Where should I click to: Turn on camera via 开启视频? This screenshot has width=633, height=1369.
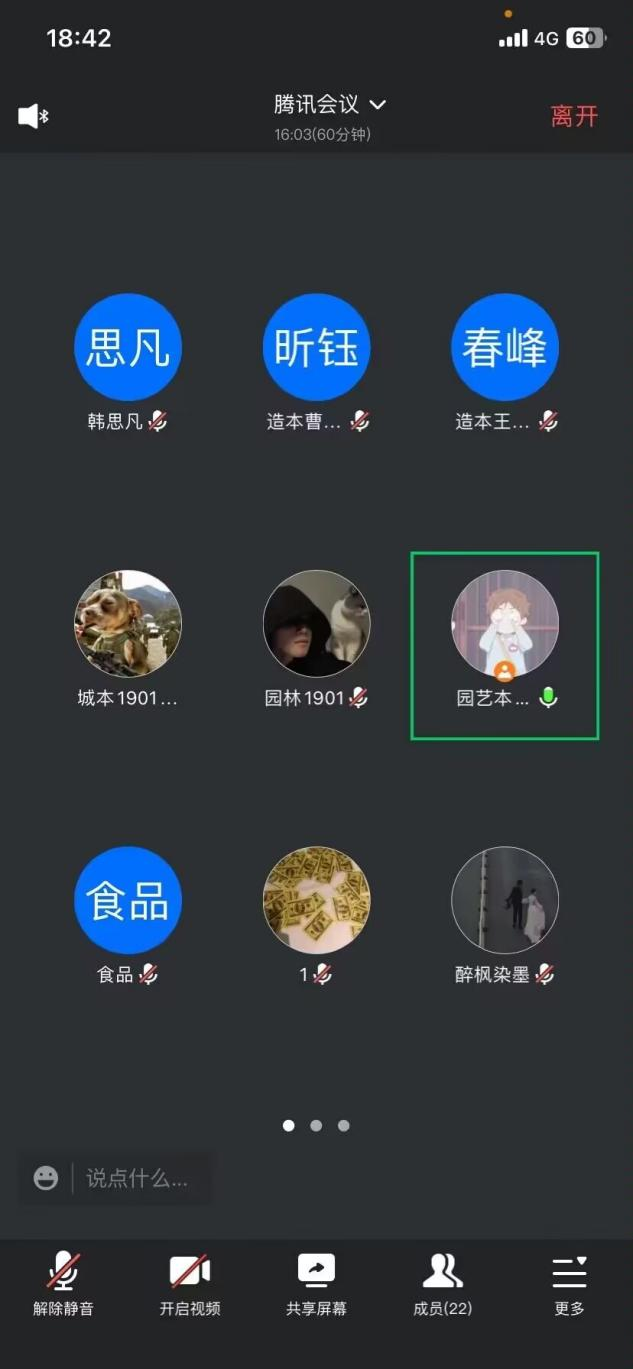[190, 1284]
